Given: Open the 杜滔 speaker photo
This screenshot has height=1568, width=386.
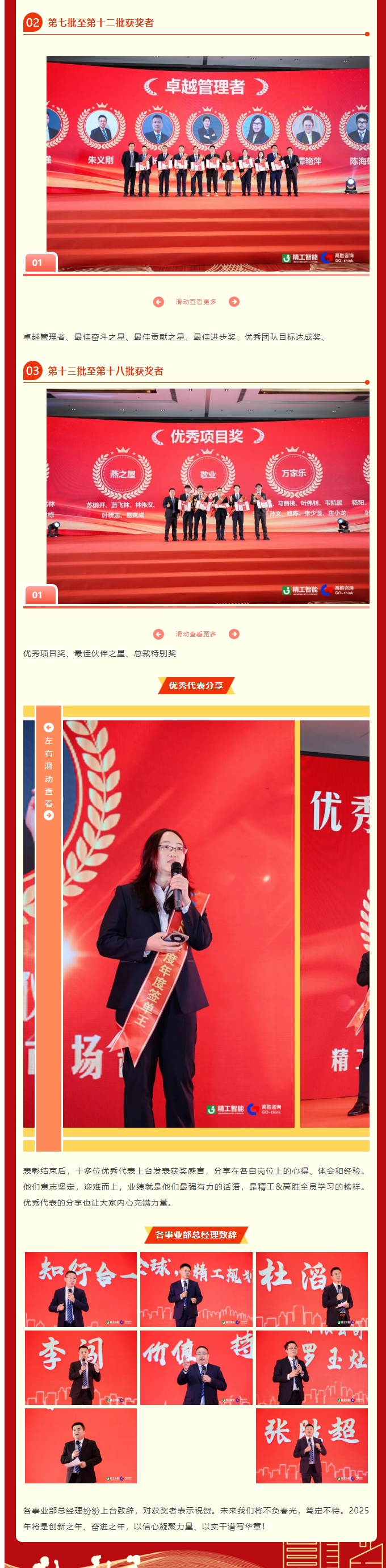Looking at the screenshot, I should click(311, 1289).
